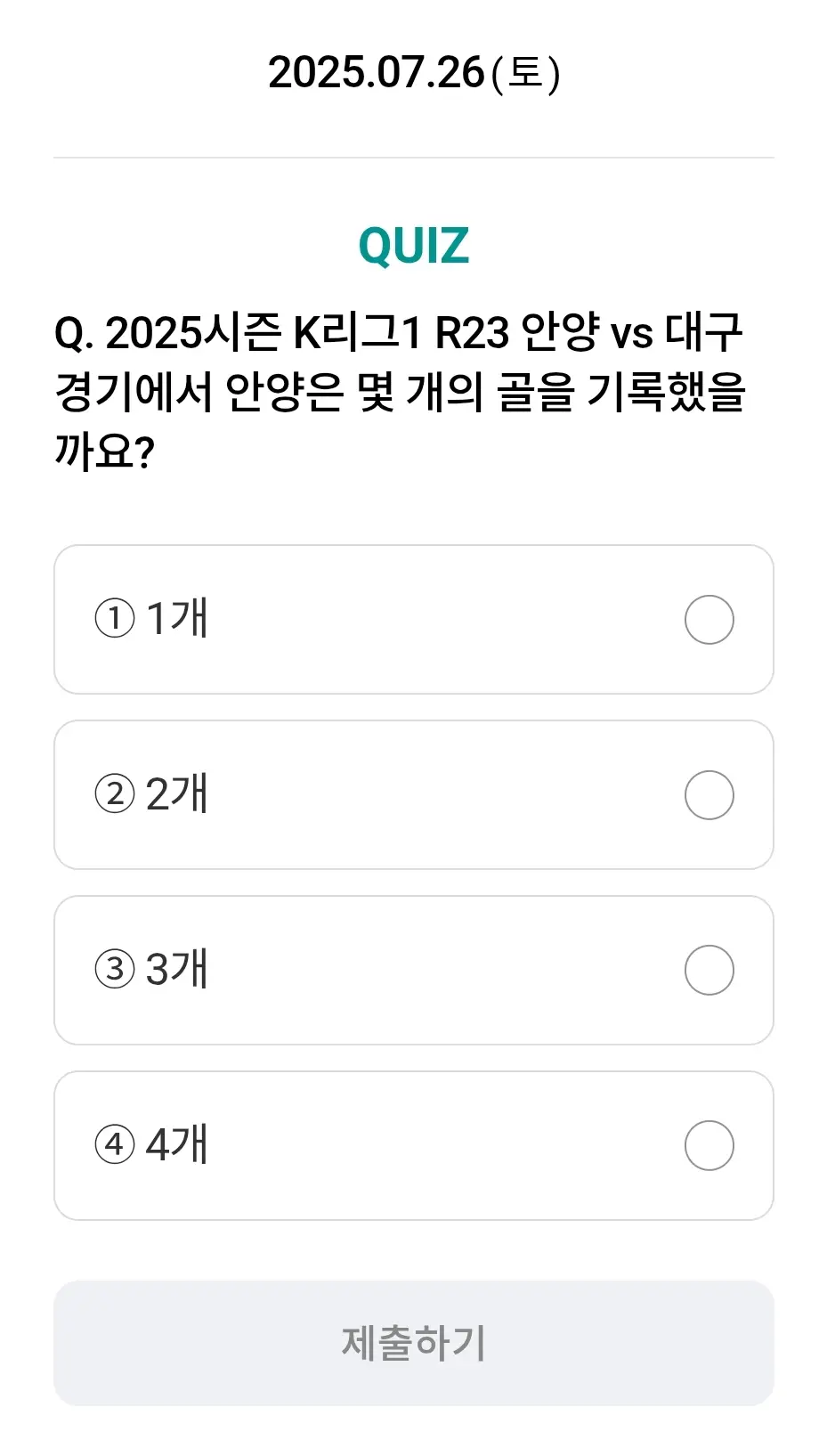Tap the QUIZ heading
The image size is (827, 1456).
[x=413, y=244]
